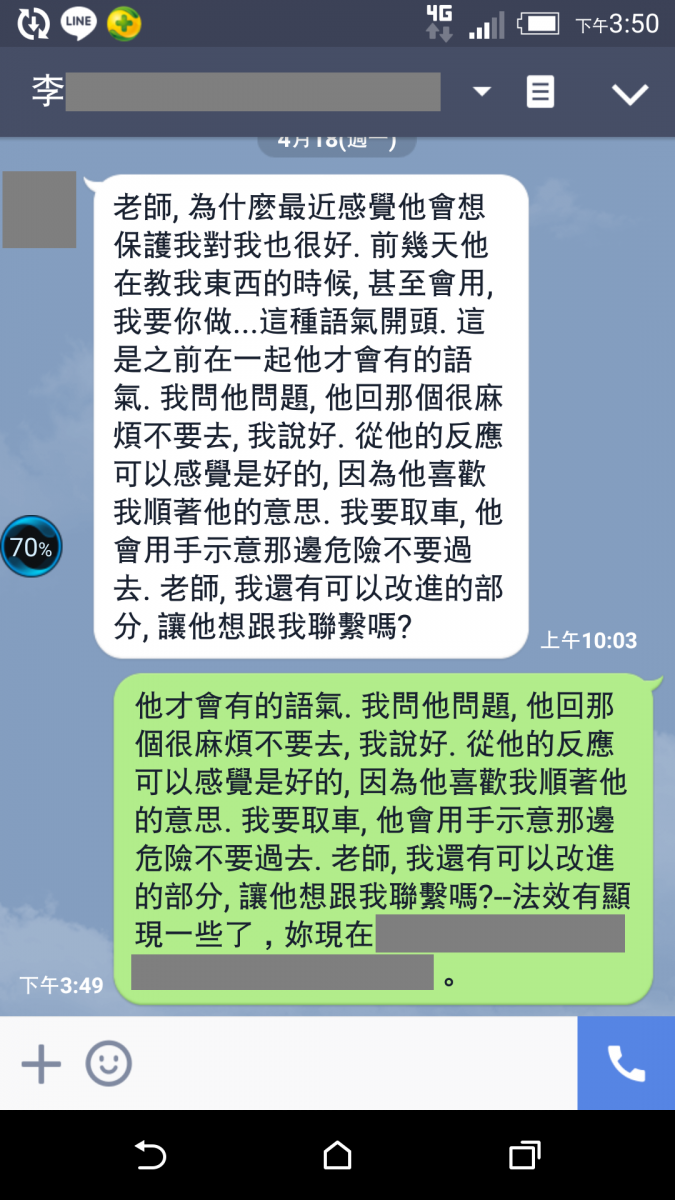Go back with system back button

tap(150, 1156)
